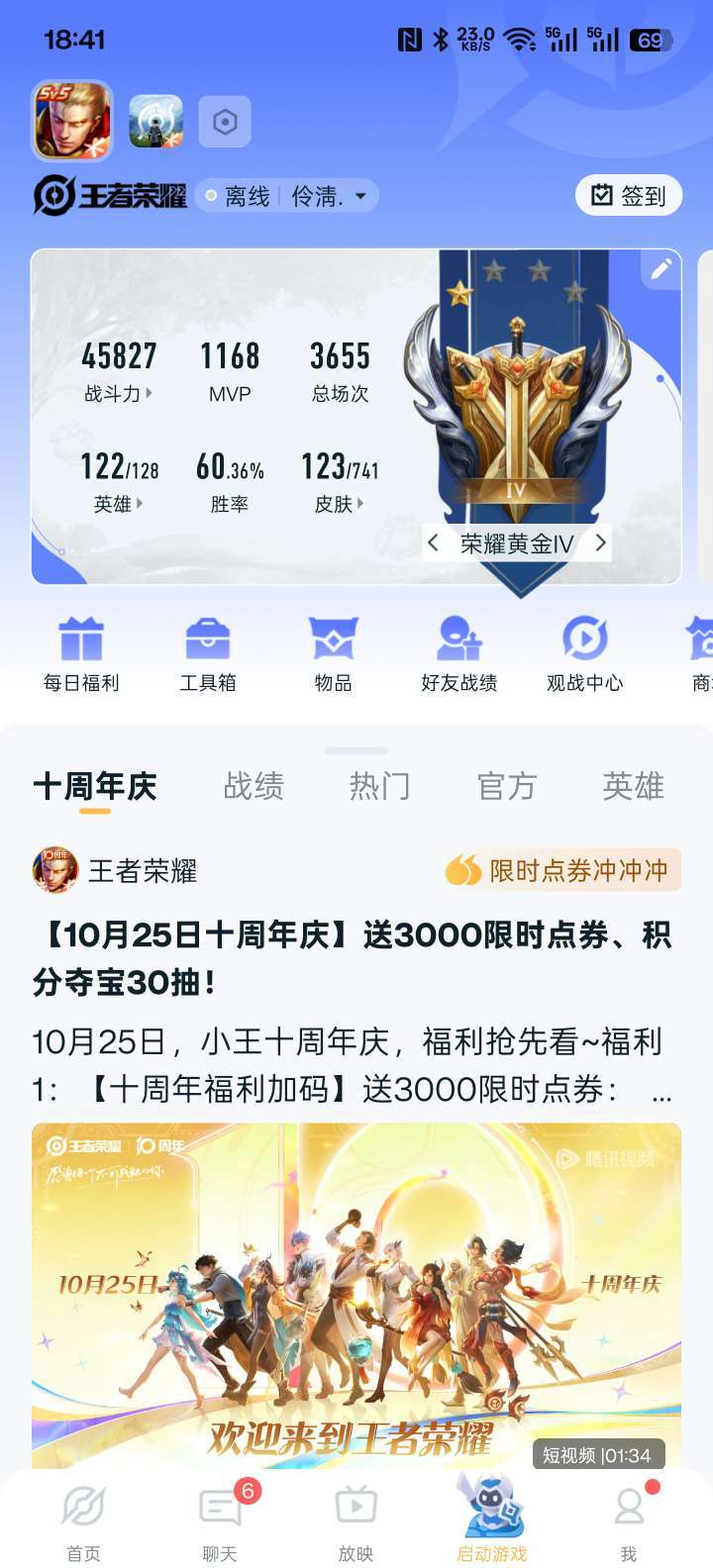Launch the 王者荣耀 5v5 game icon at top

click(71, 119)
